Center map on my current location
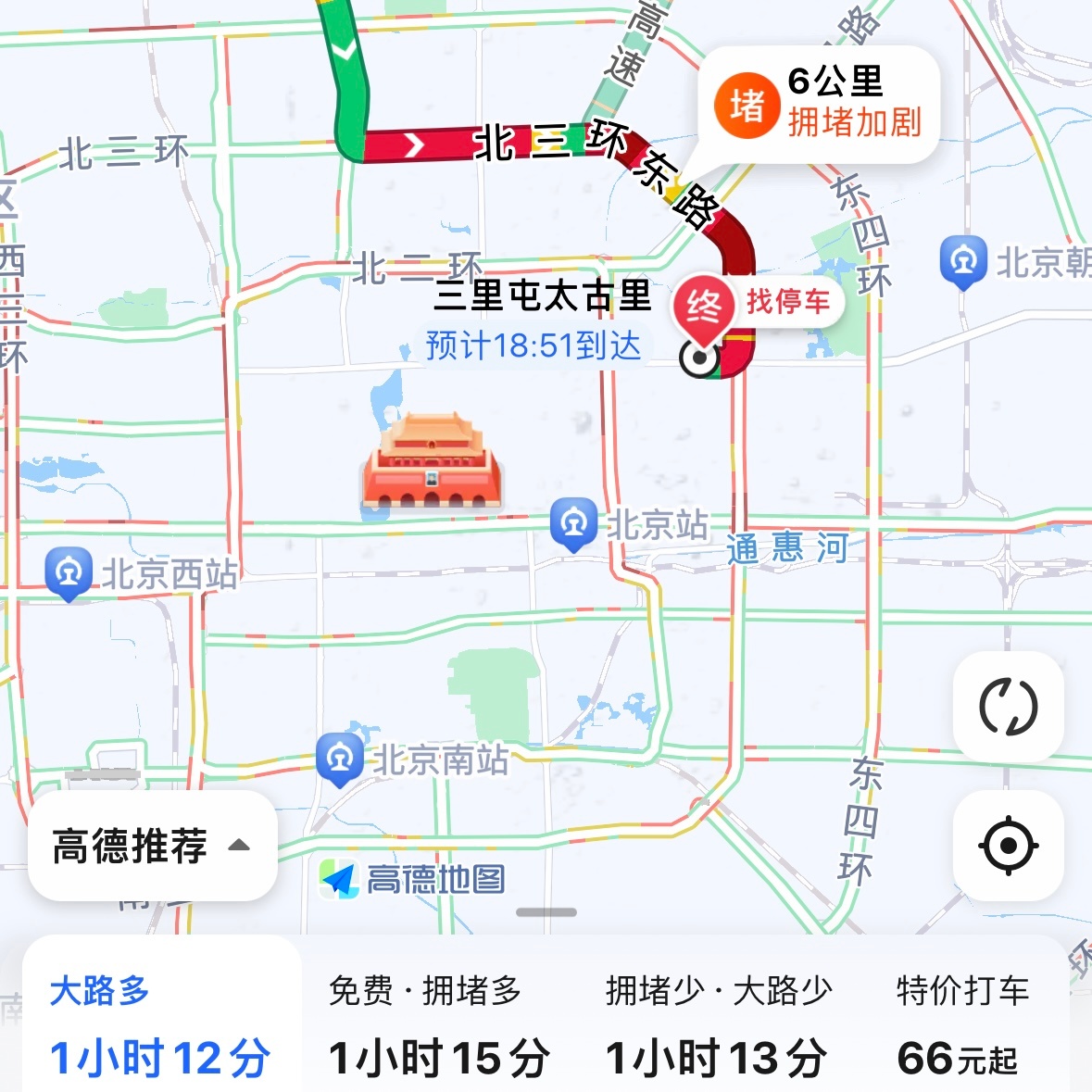 [x=1008, y=846]
